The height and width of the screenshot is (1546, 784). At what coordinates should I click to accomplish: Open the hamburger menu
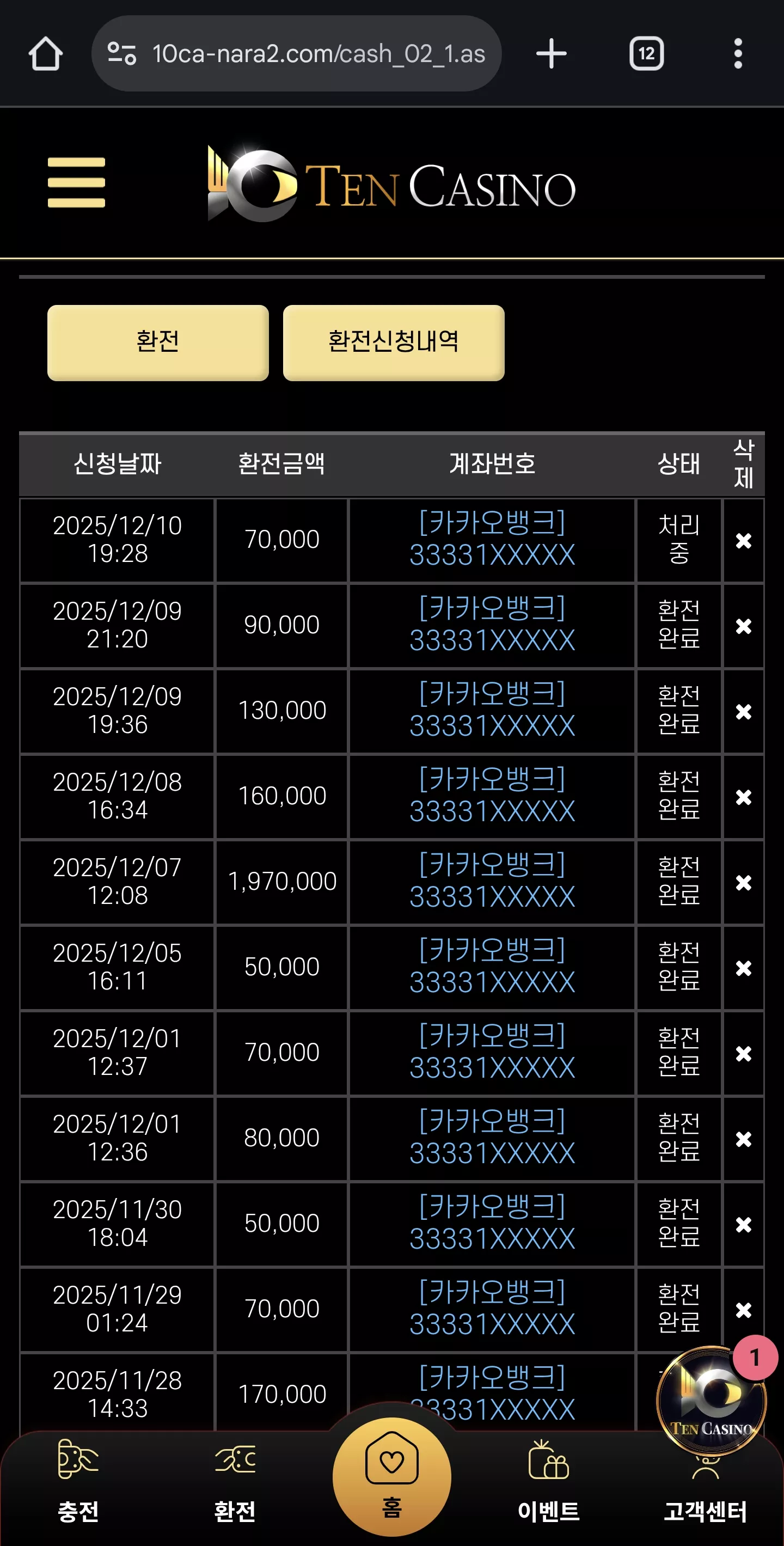76,182
